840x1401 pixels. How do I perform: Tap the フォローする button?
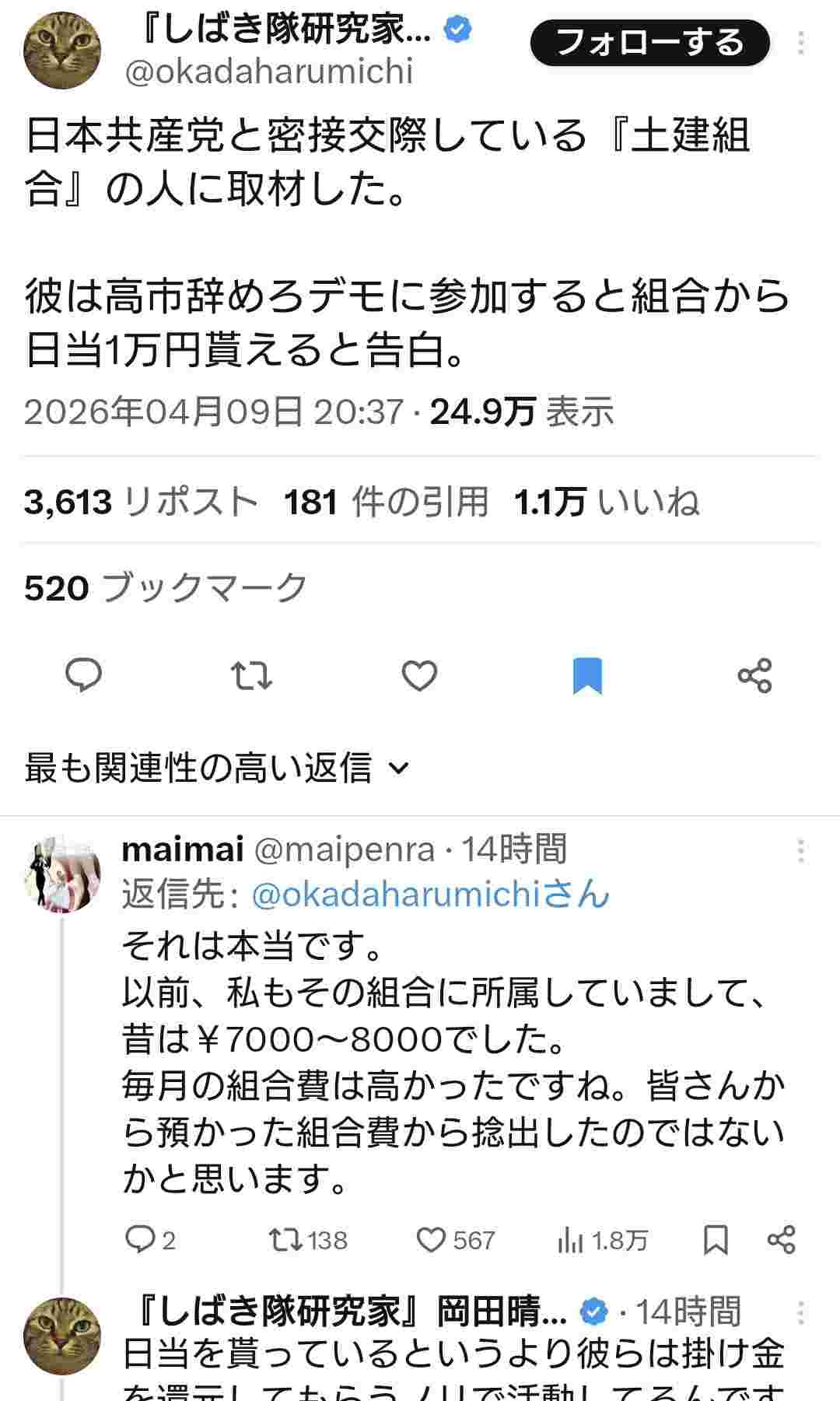(649, 43)
